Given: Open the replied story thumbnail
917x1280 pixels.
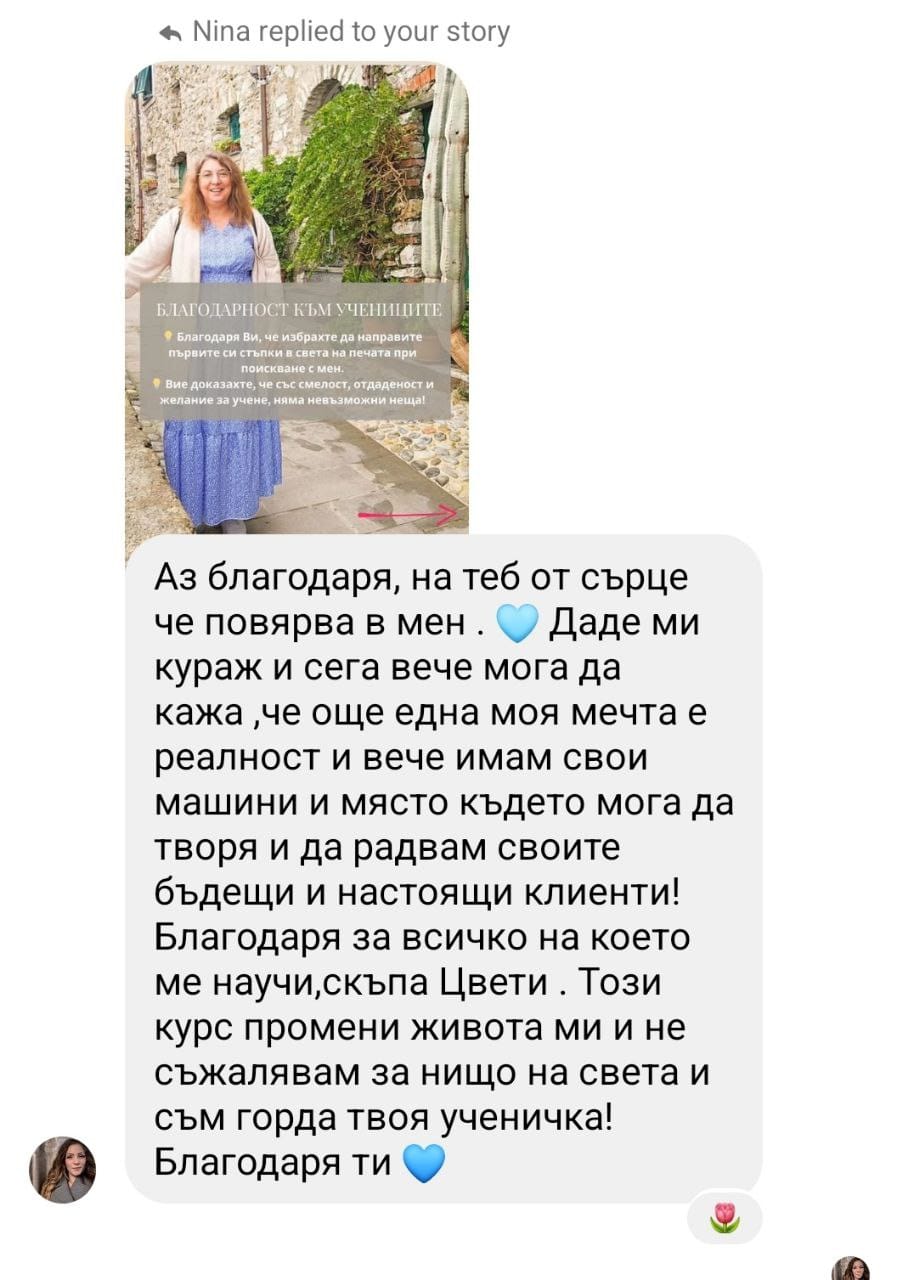Looking at the screenshot, I should [x=297, y=300].
